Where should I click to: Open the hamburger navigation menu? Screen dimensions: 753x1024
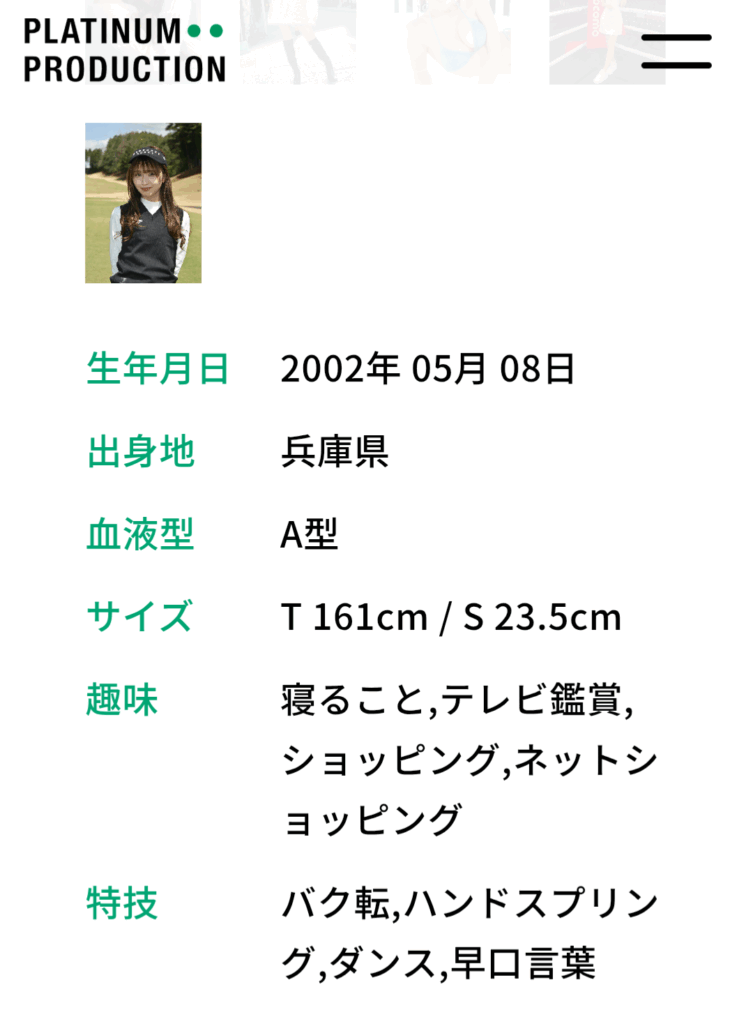coord(676,51)
